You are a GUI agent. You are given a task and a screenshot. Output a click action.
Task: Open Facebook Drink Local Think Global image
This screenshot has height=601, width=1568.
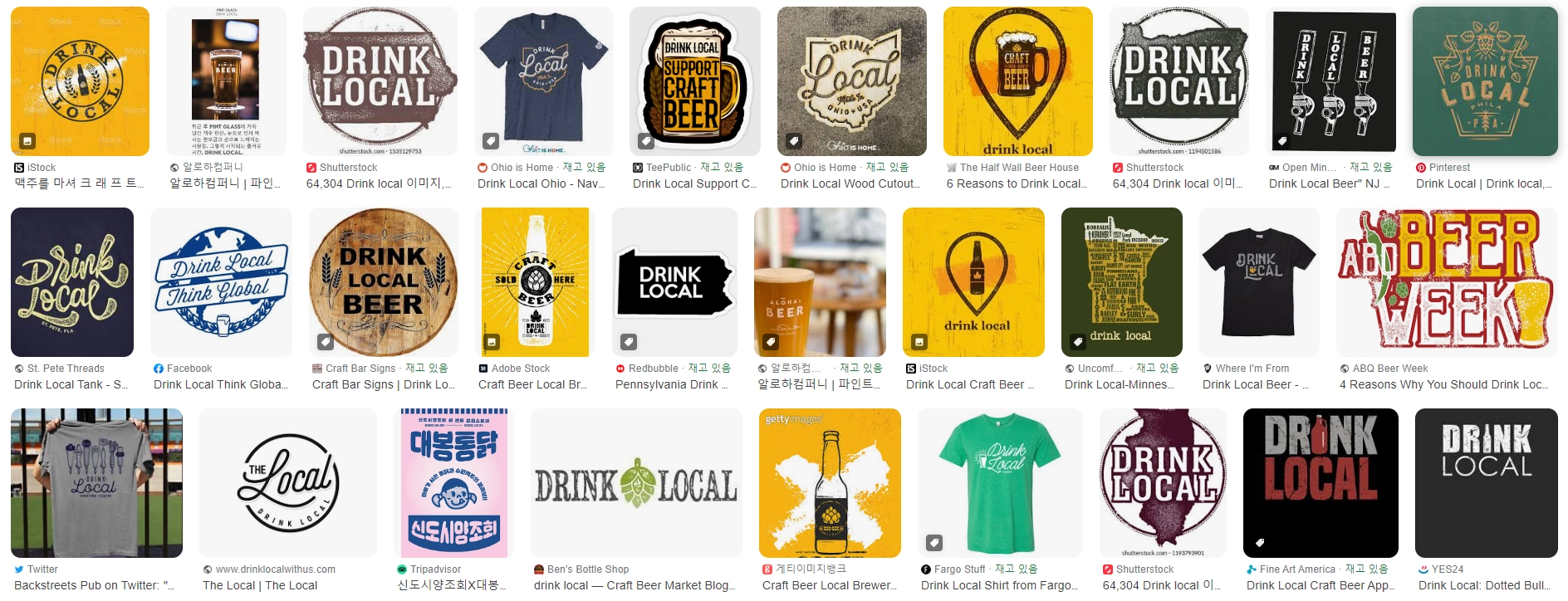221,282
